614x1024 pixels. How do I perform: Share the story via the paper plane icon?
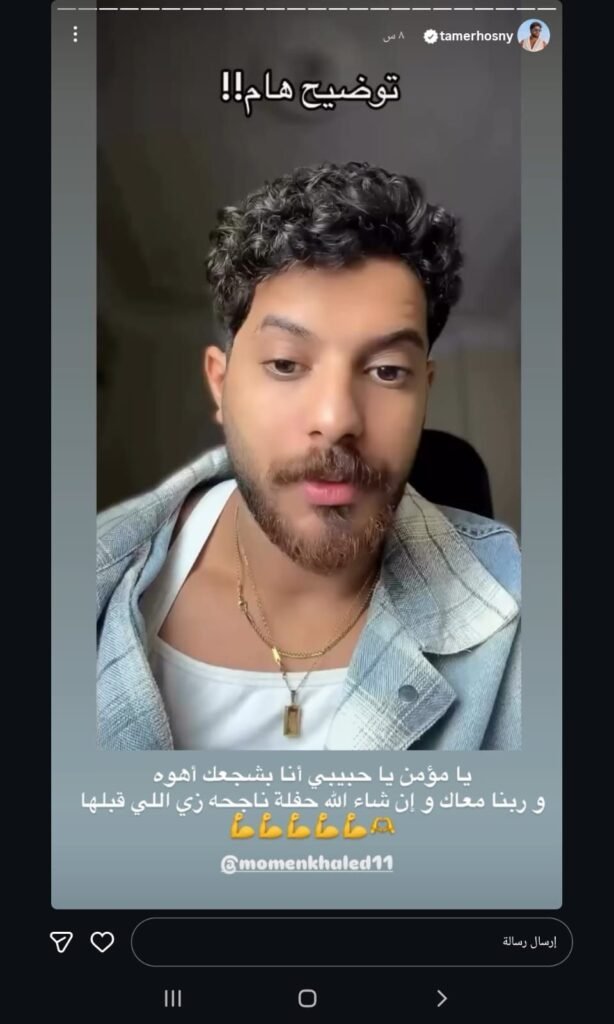61,942
